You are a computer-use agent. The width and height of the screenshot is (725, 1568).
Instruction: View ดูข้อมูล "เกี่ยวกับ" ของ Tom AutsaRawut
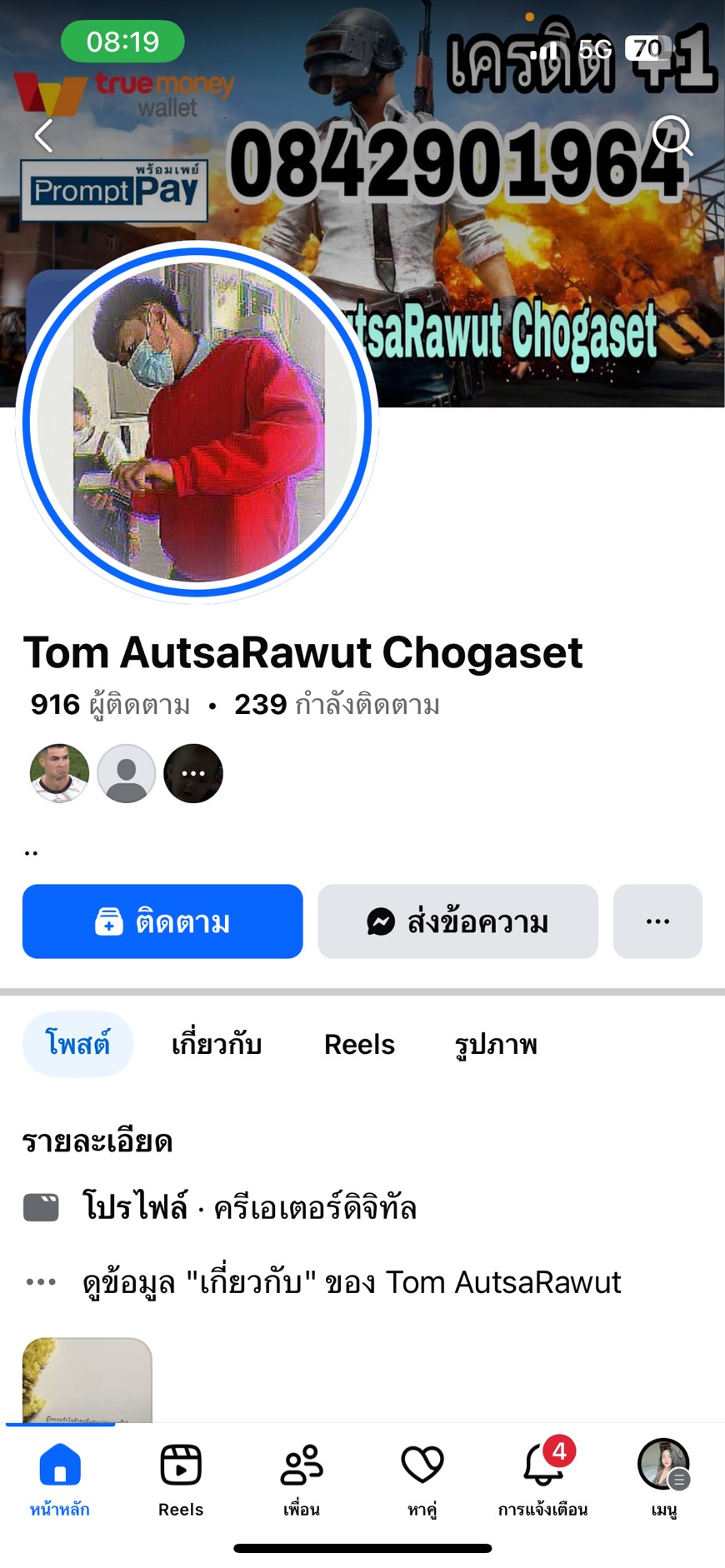[x=351, y=1282]
